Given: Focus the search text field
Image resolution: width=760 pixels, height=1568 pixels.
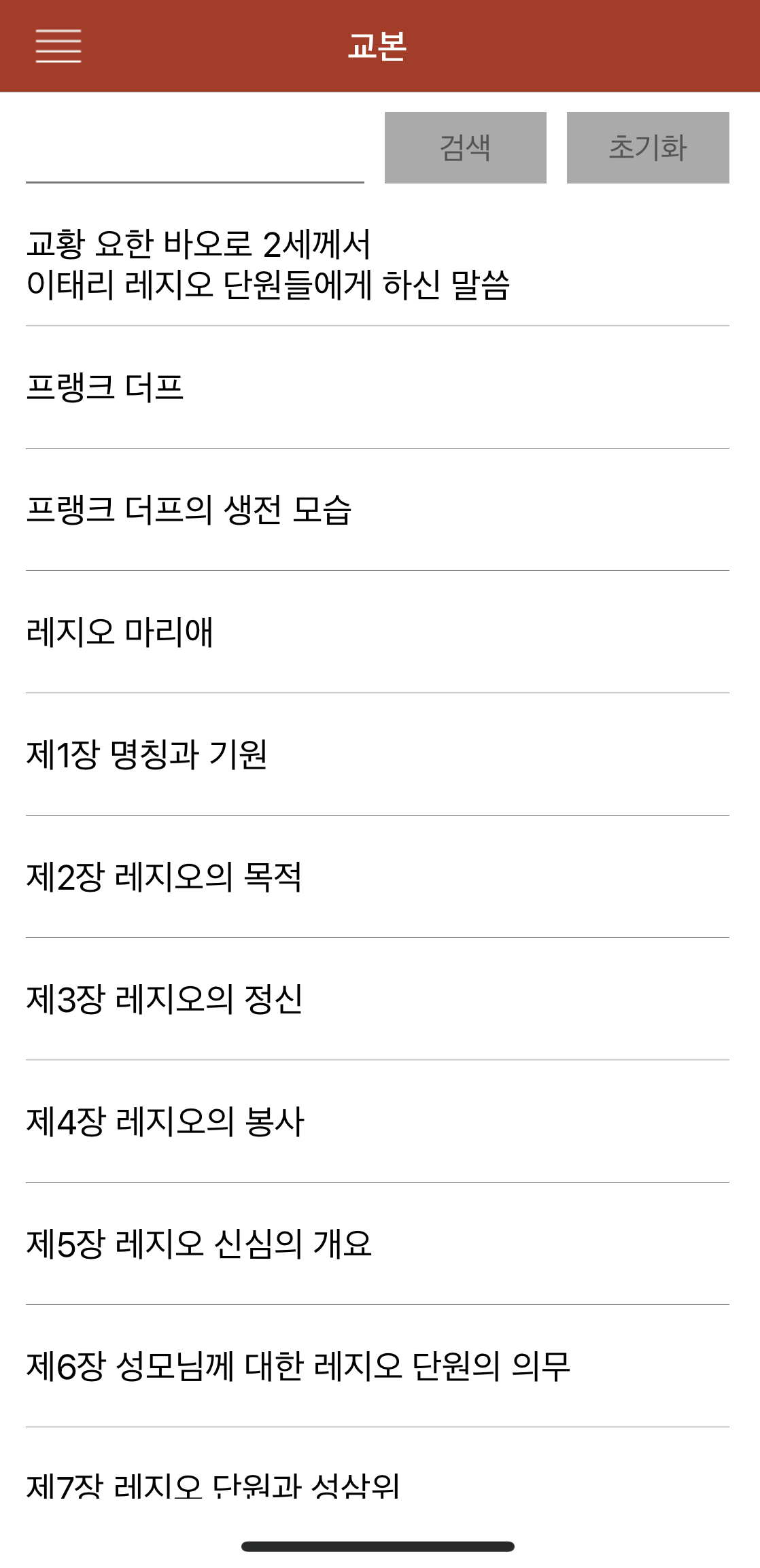Looking at the screenshot, I should click(x=194, y=151).
